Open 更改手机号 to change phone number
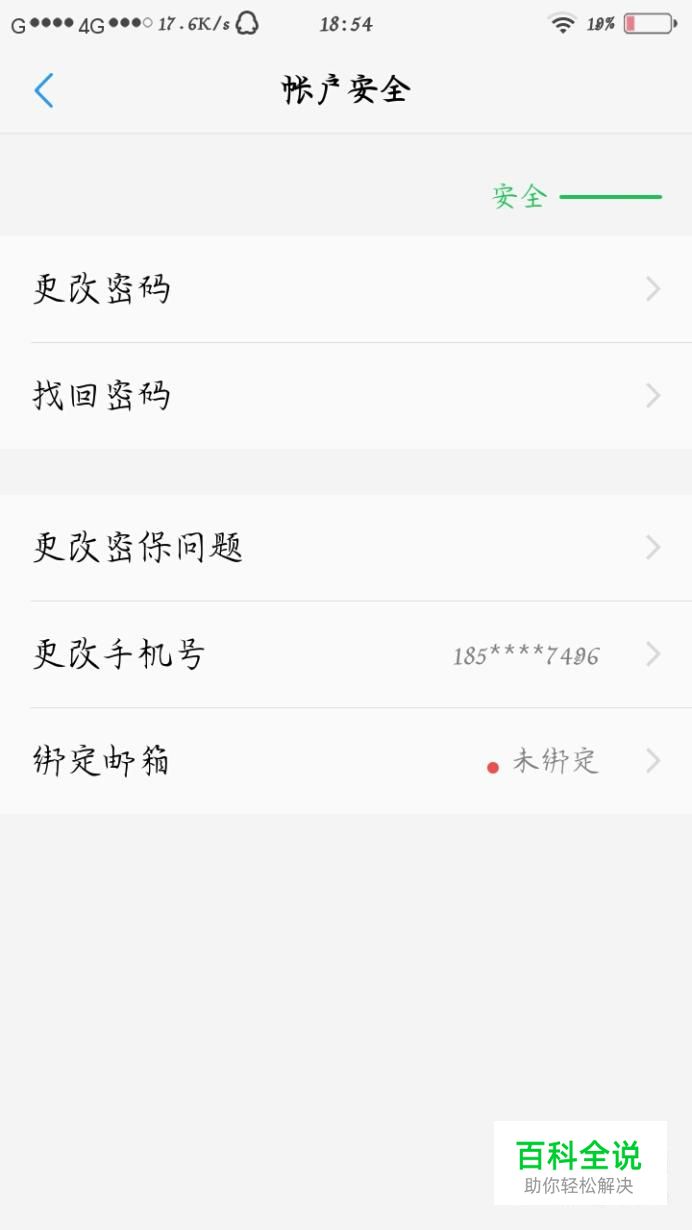 346,655
